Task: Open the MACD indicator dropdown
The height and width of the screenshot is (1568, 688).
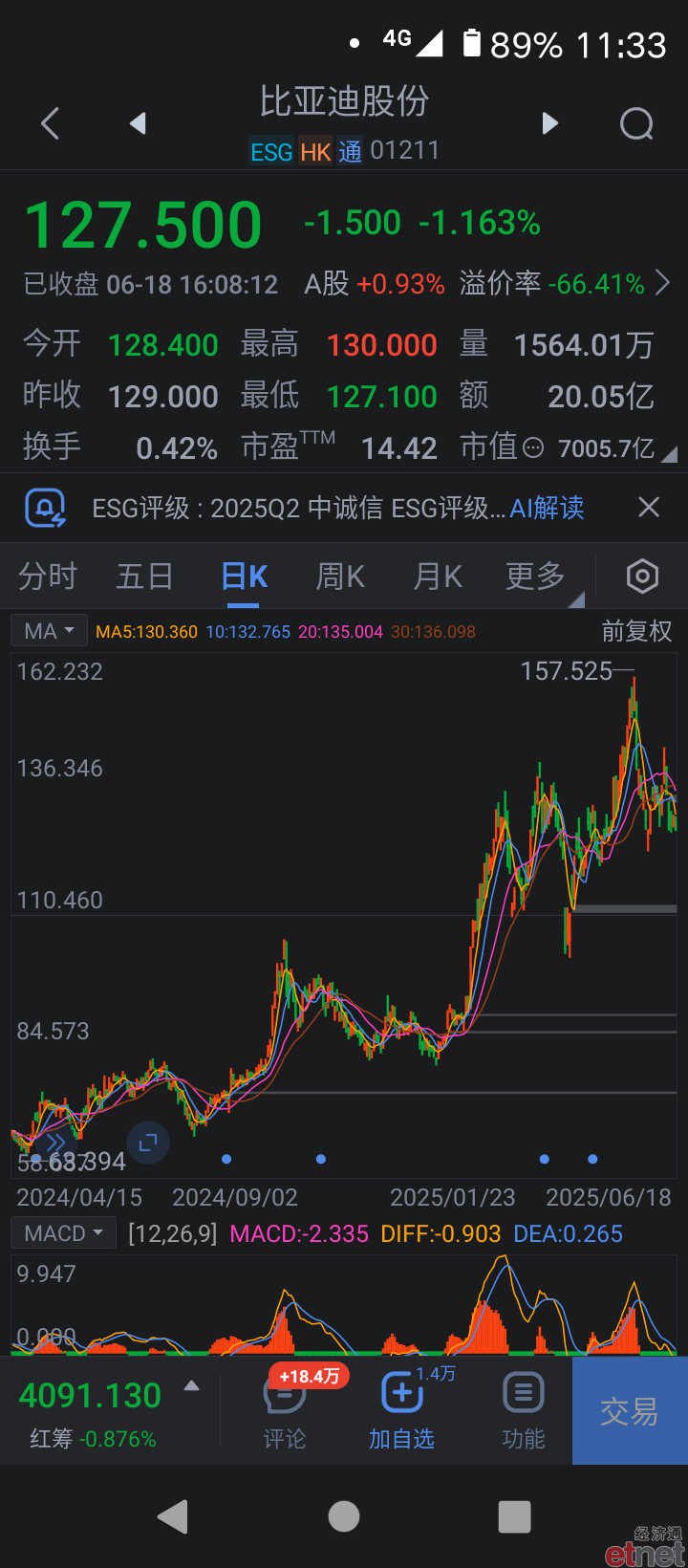Action: [x=64, y=1233]
